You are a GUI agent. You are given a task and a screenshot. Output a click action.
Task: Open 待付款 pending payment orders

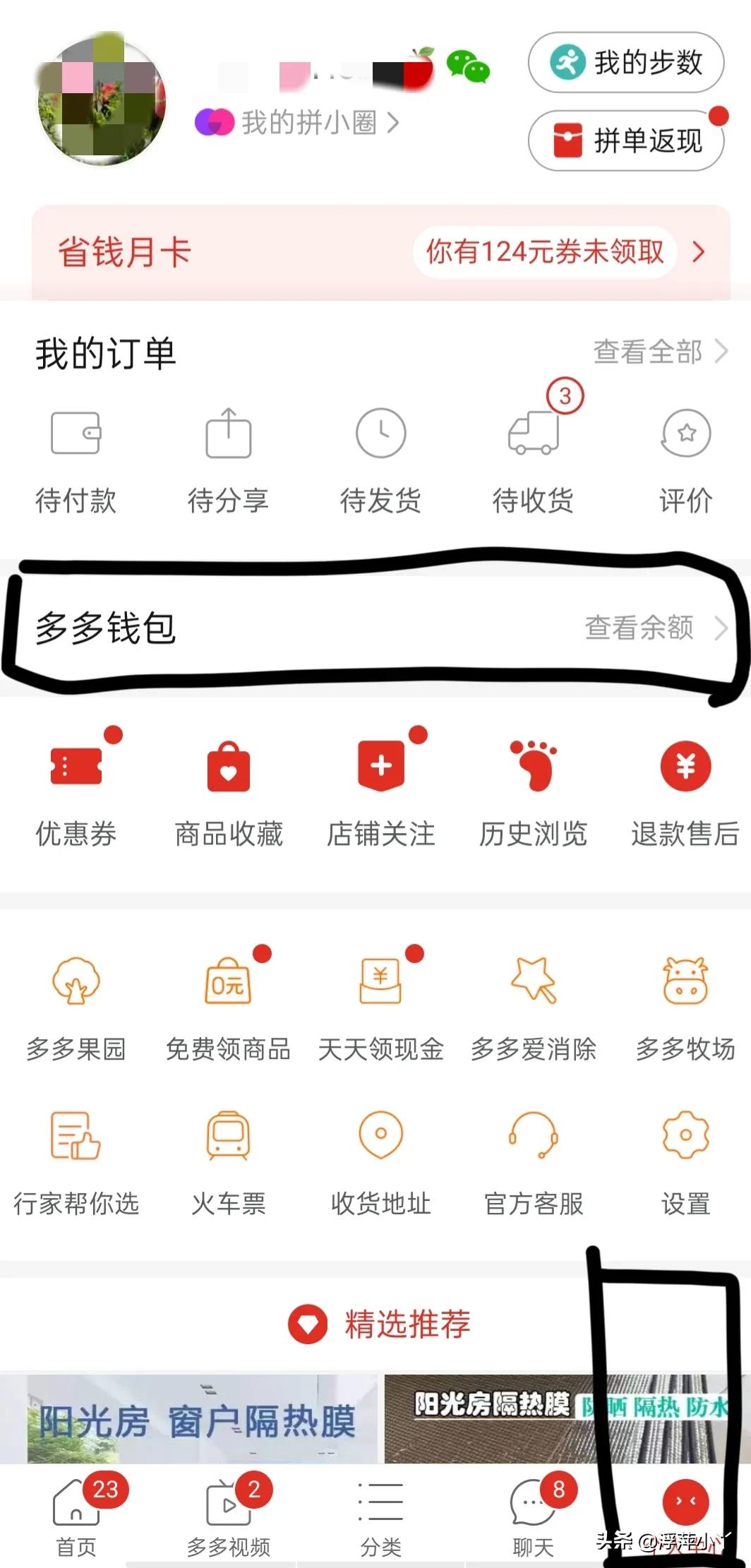coord(76,459)
